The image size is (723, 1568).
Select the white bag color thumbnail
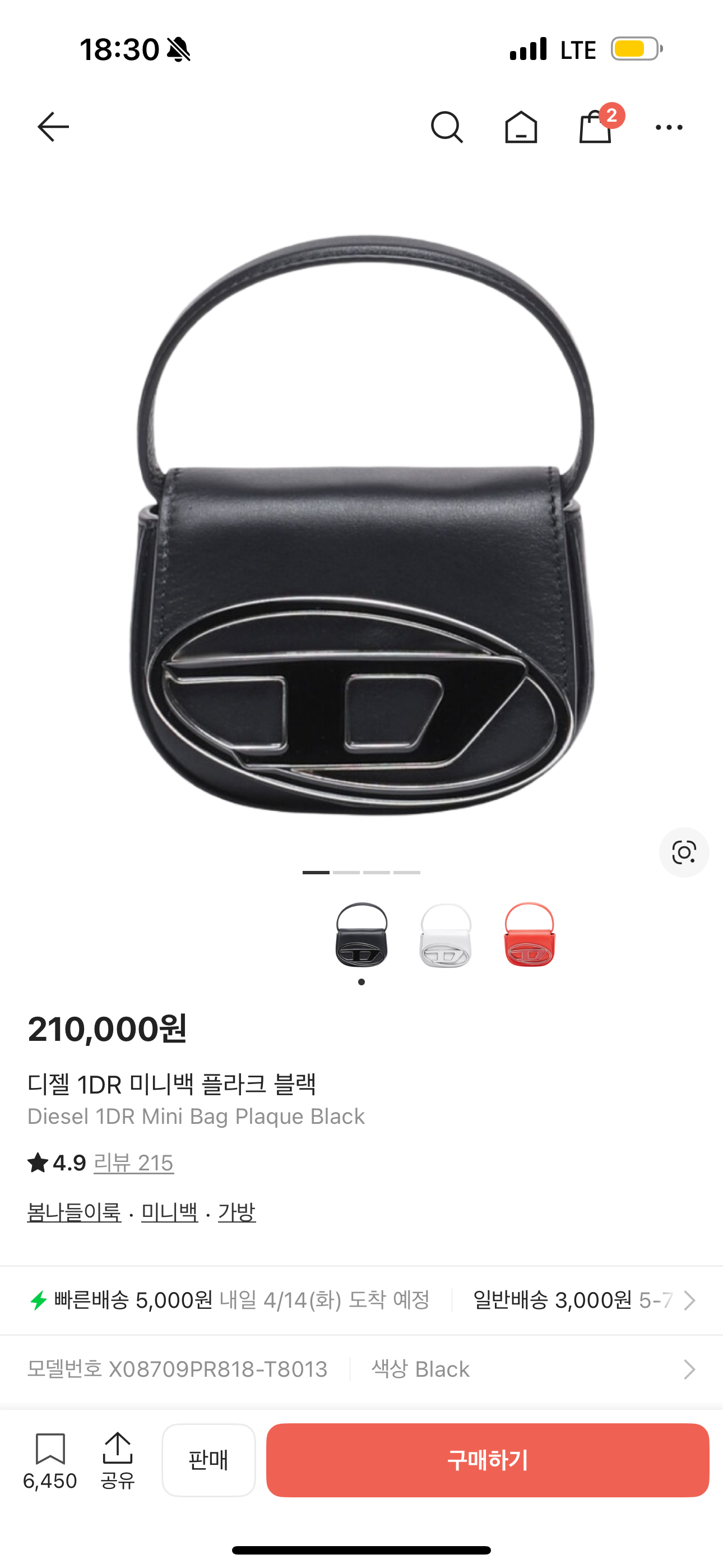[446, 935]
